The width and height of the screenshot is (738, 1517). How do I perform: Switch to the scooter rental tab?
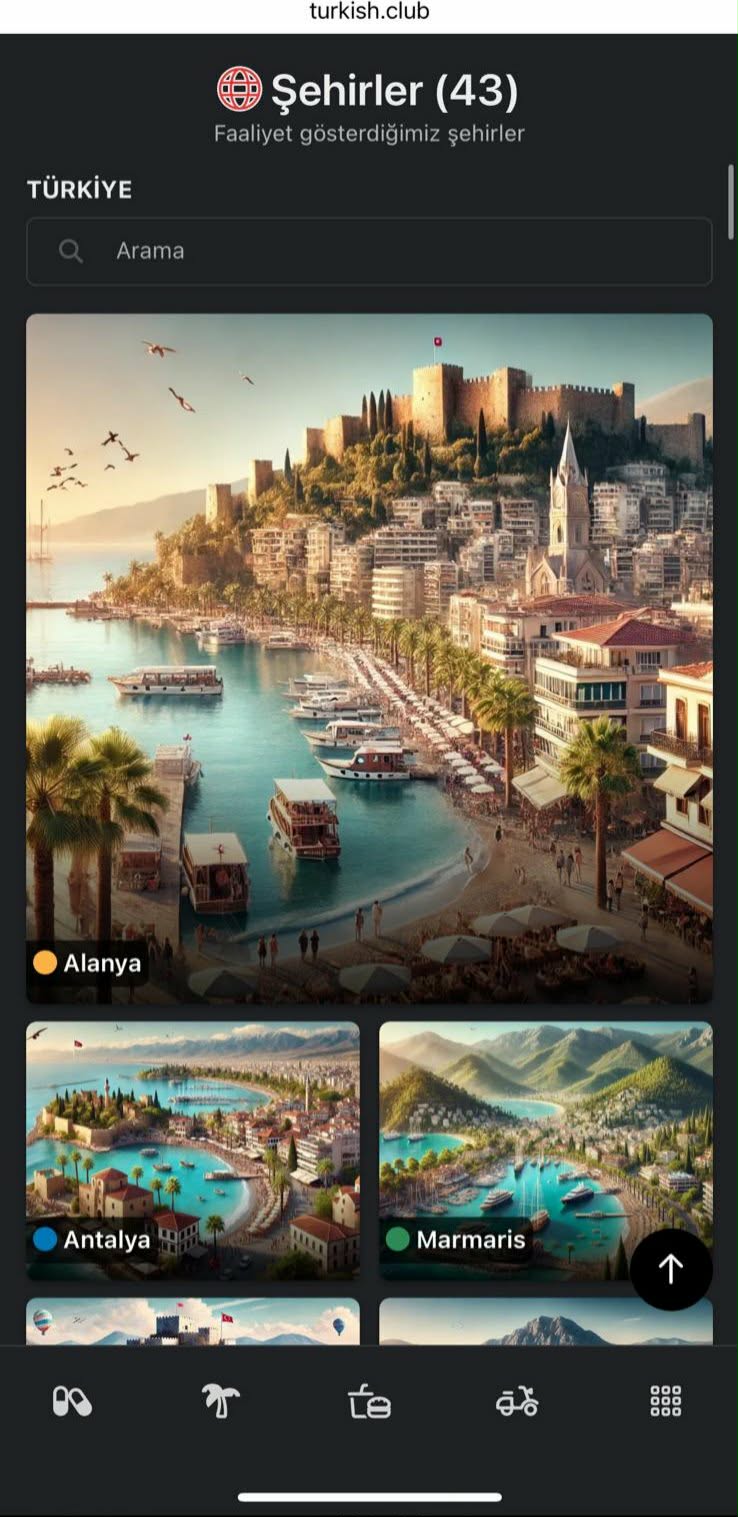click(x=517, y=1402)
